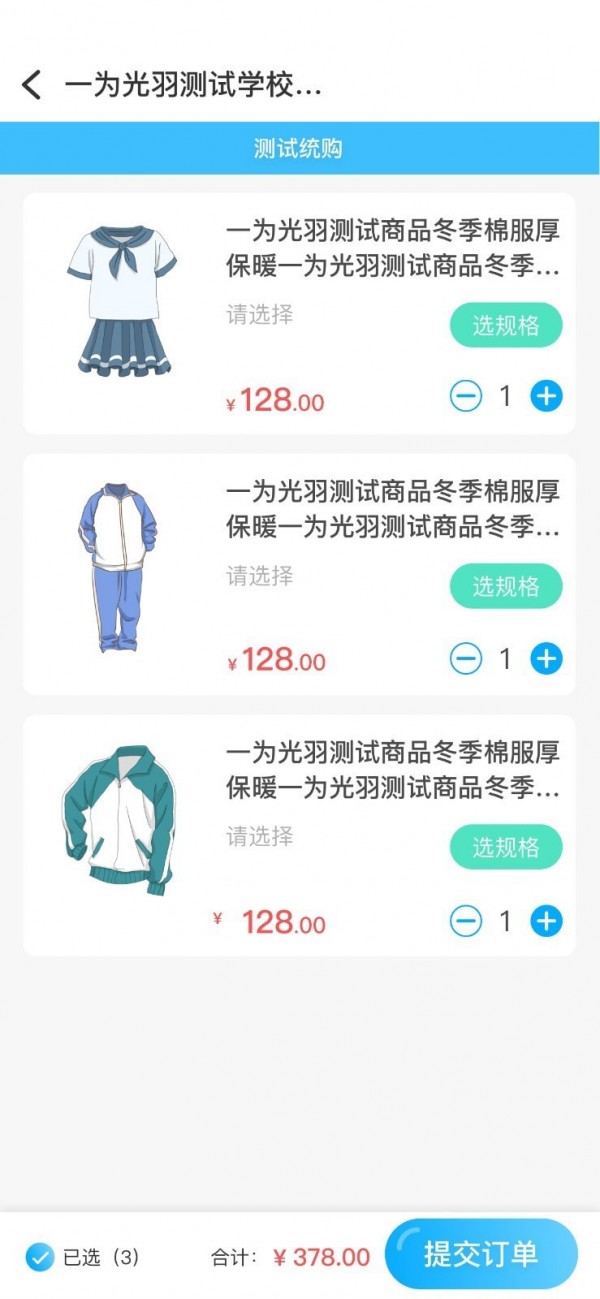The width and height of the screenshot is (600, 1299).
Task: Uncheck the 已选 (3) select-all checkbox
Action: click(x=40, y=1257)
